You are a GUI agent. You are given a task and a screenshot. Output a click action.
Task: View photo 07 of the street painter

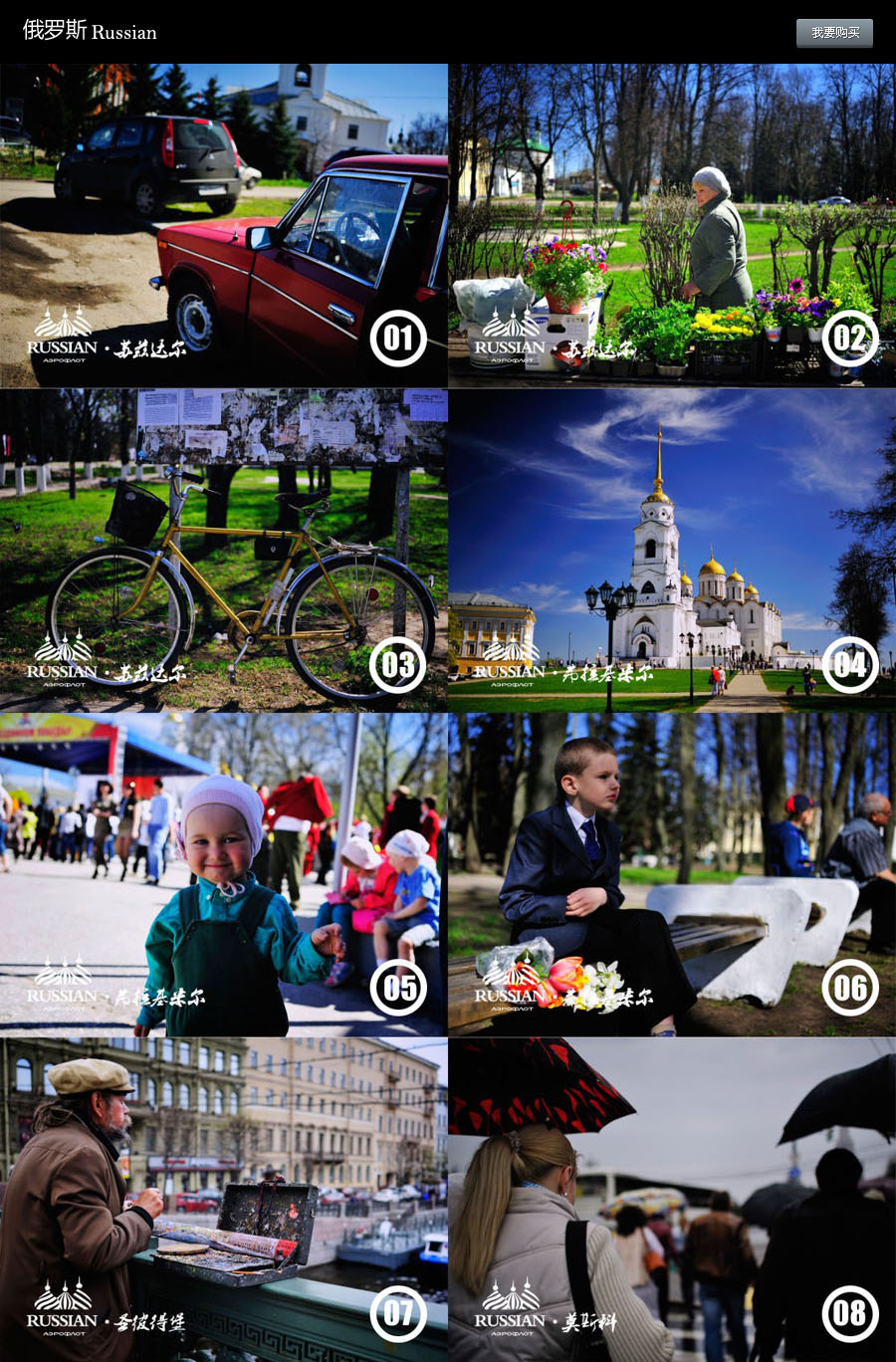click(223, 1199)
